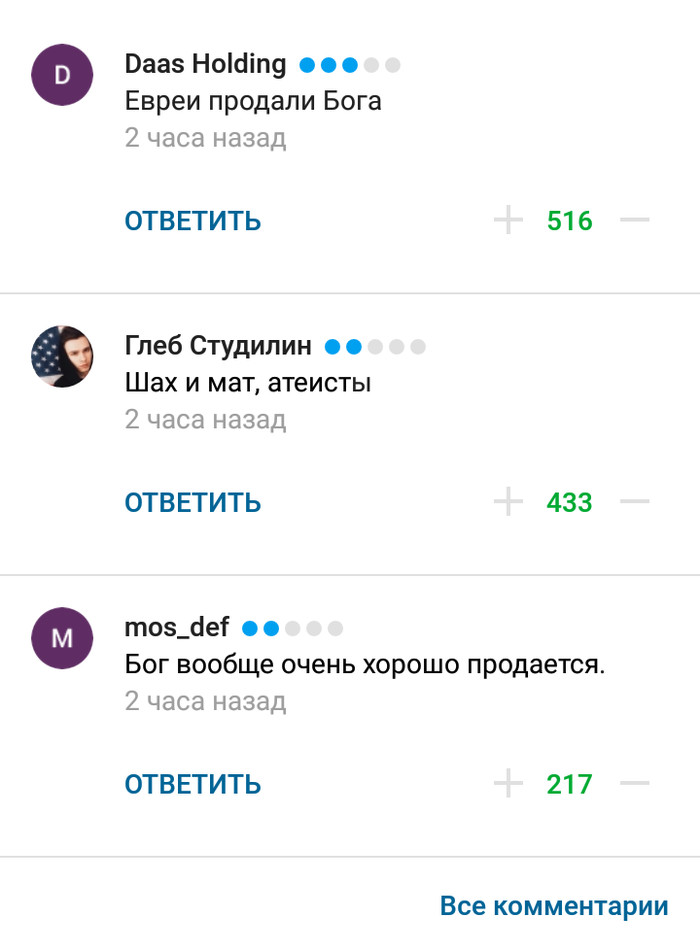Reply to Daas Holding's comment
This screenshot has width=700, height=951.
click(193, 221)
